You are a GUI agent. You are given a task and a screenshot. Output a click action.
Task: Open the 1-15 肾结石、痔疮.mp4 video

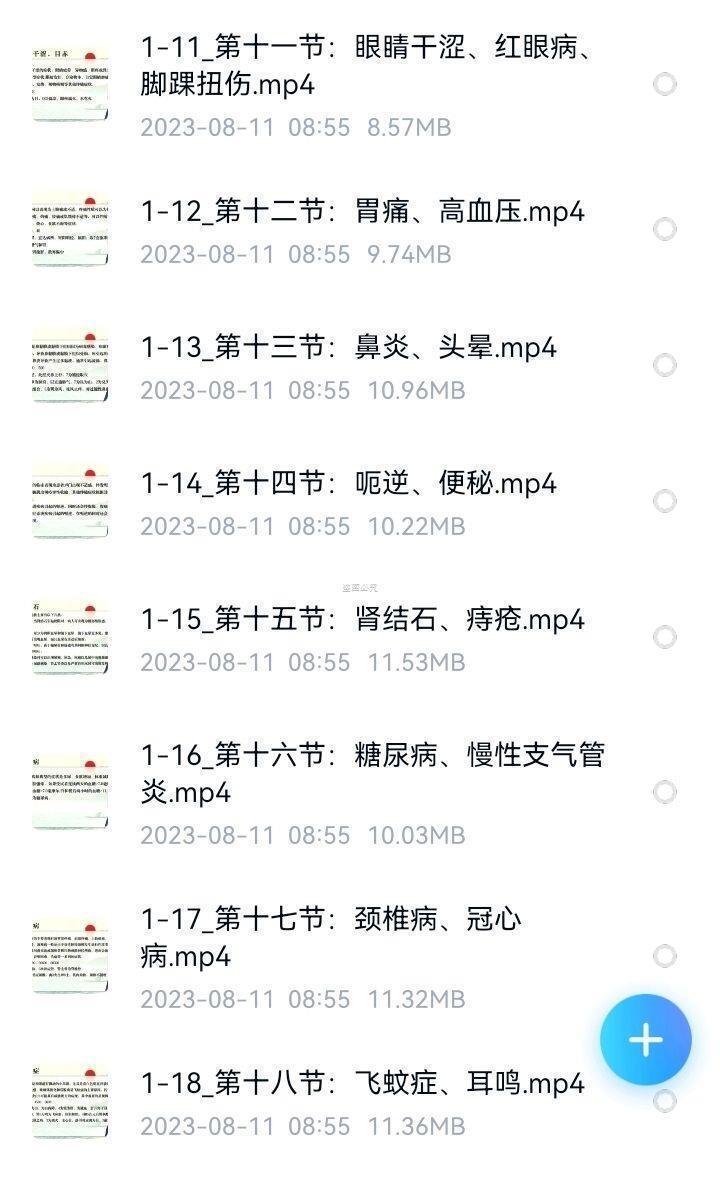tap(362, 620)
